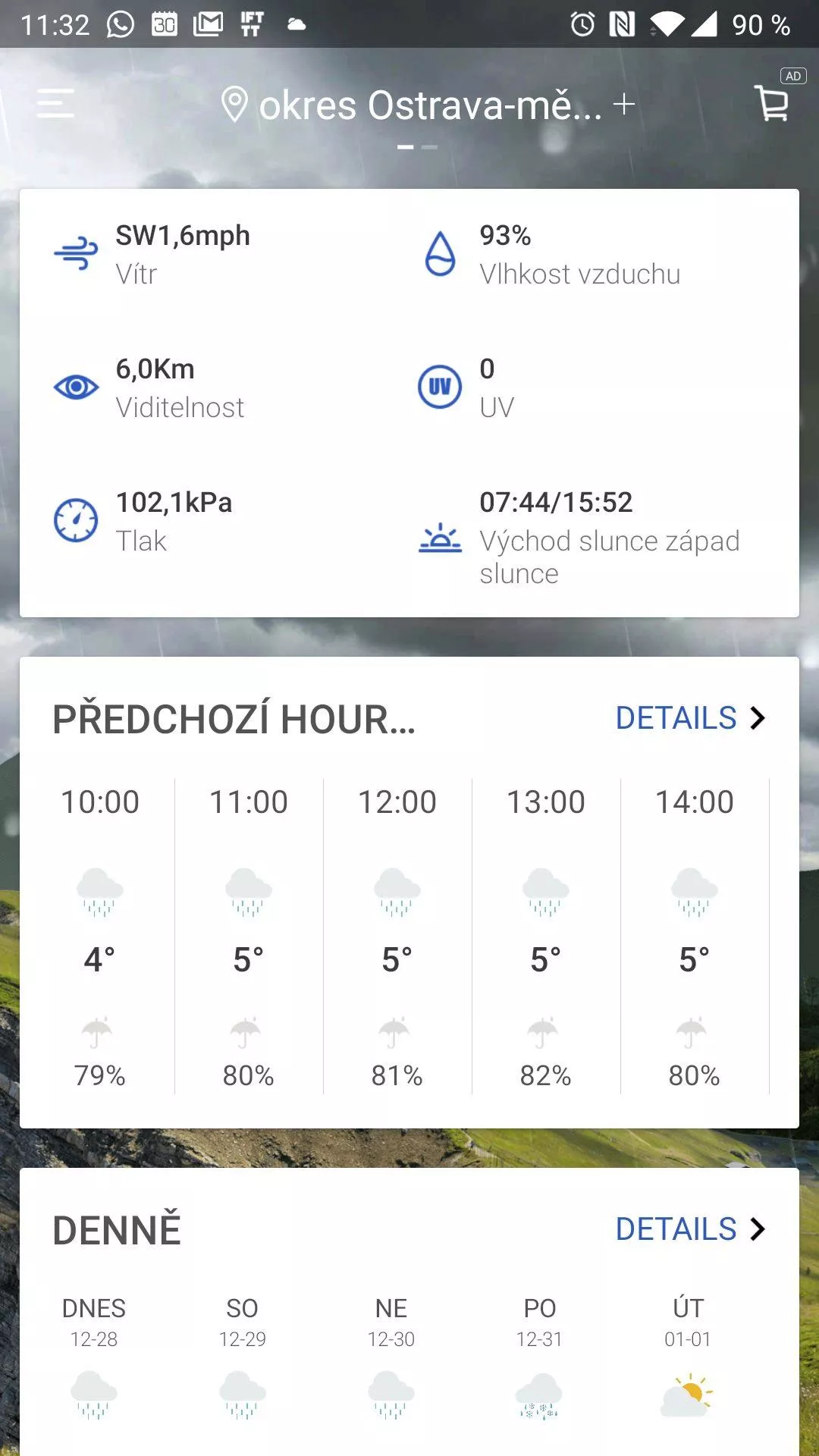Open DETAILS for the hourly forecast

[691, 717]
